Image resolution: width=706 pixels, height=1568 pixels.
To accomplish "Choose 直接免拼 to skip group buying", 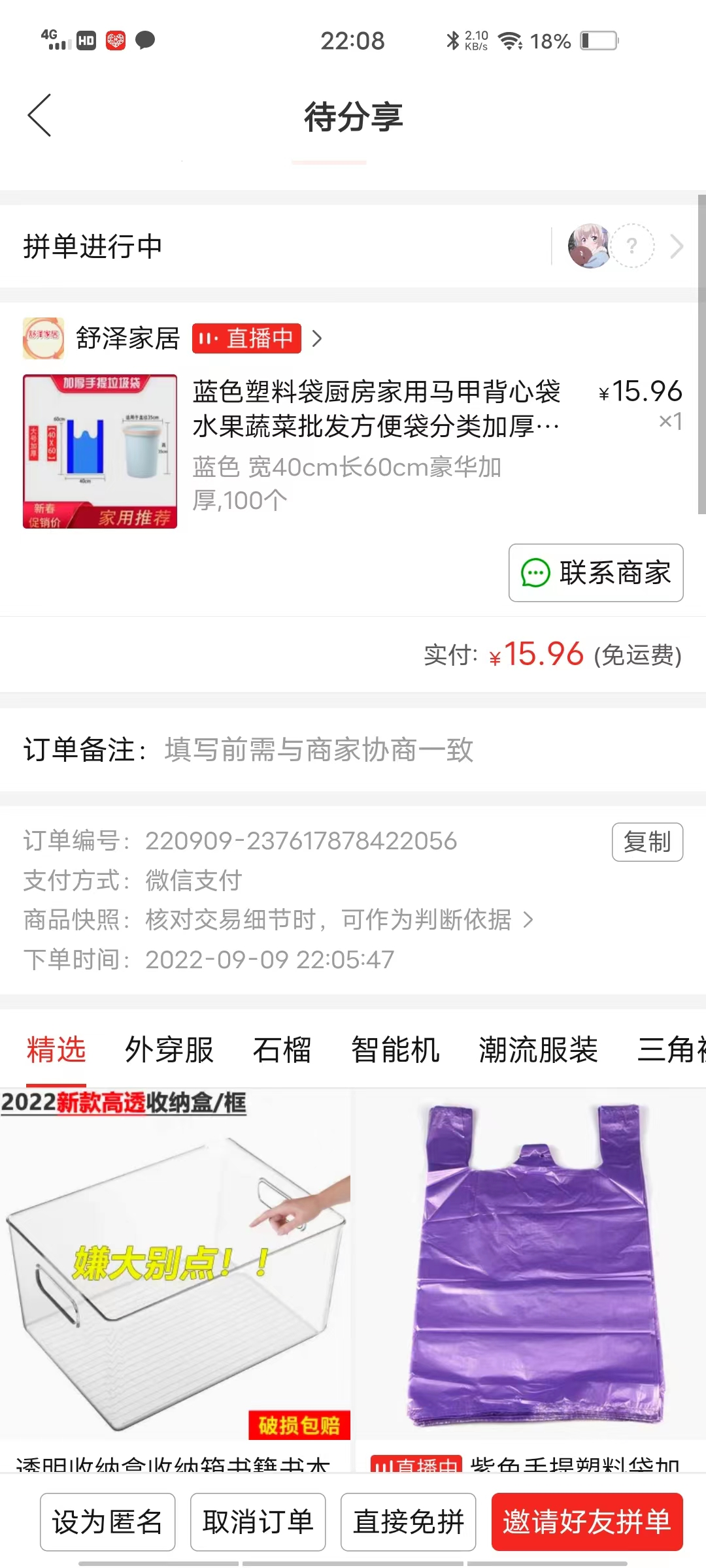I will (409, 1522).
